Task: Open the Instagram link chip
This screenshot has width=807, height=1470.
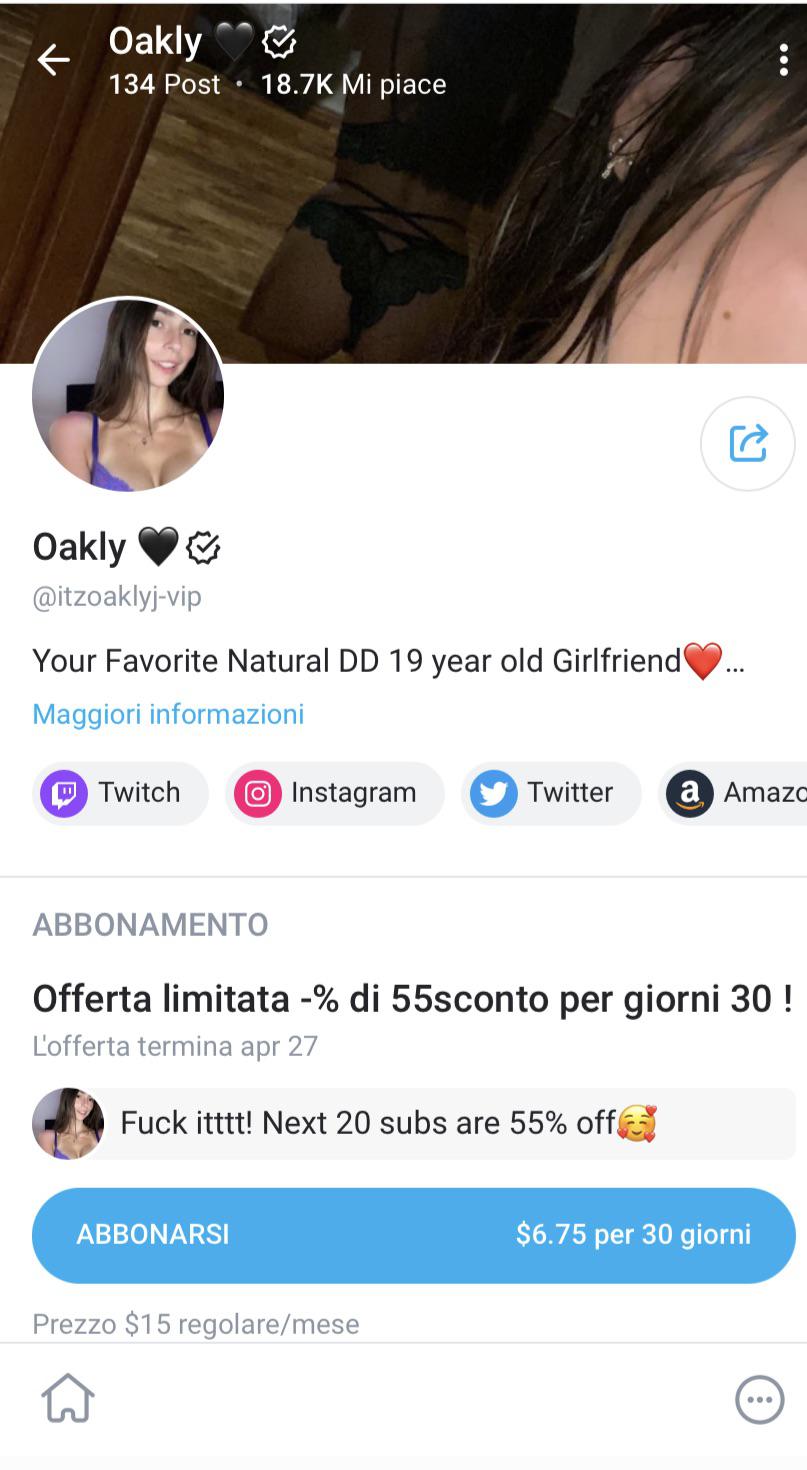Action: pos(334,793)
